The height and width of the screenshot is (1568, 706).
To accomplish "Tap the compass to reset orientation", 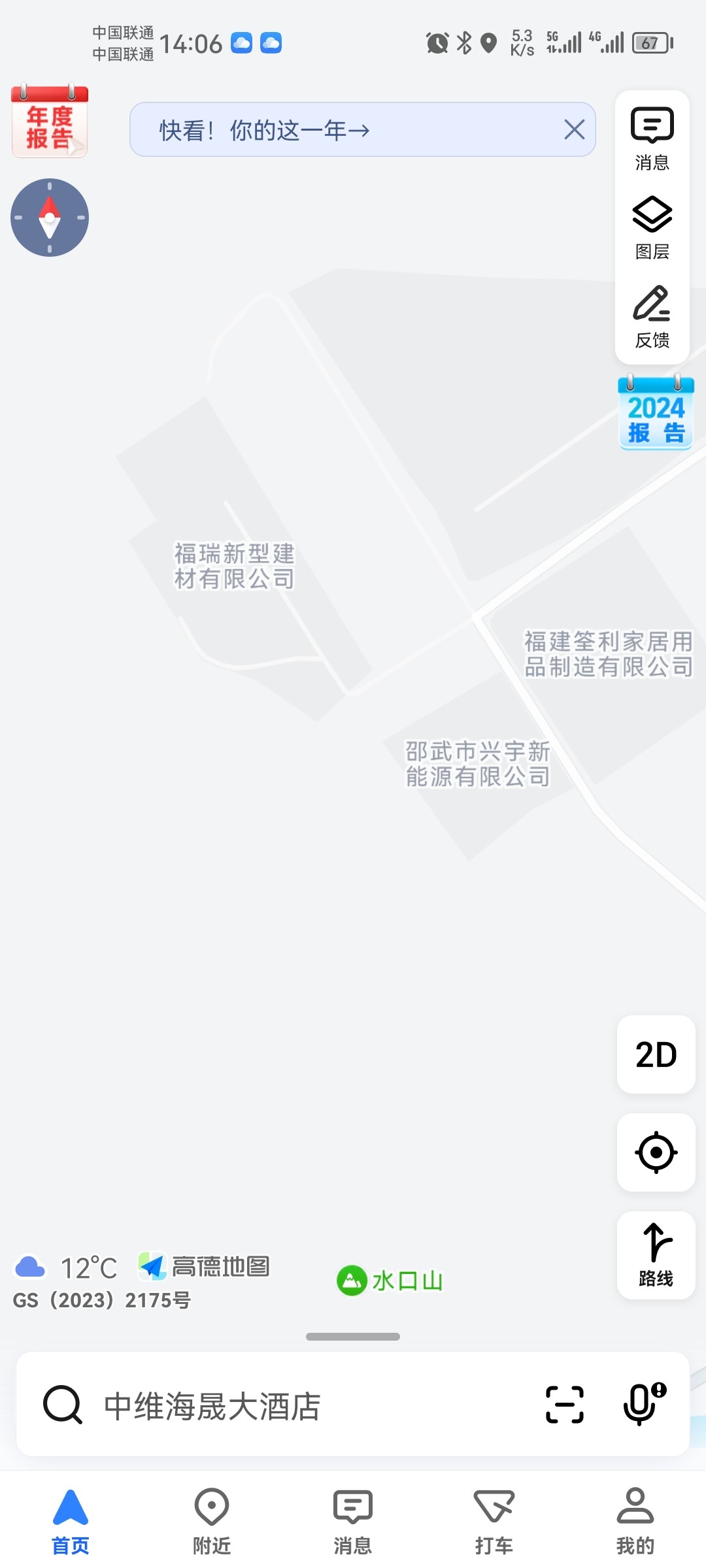I will coord(50,218).
